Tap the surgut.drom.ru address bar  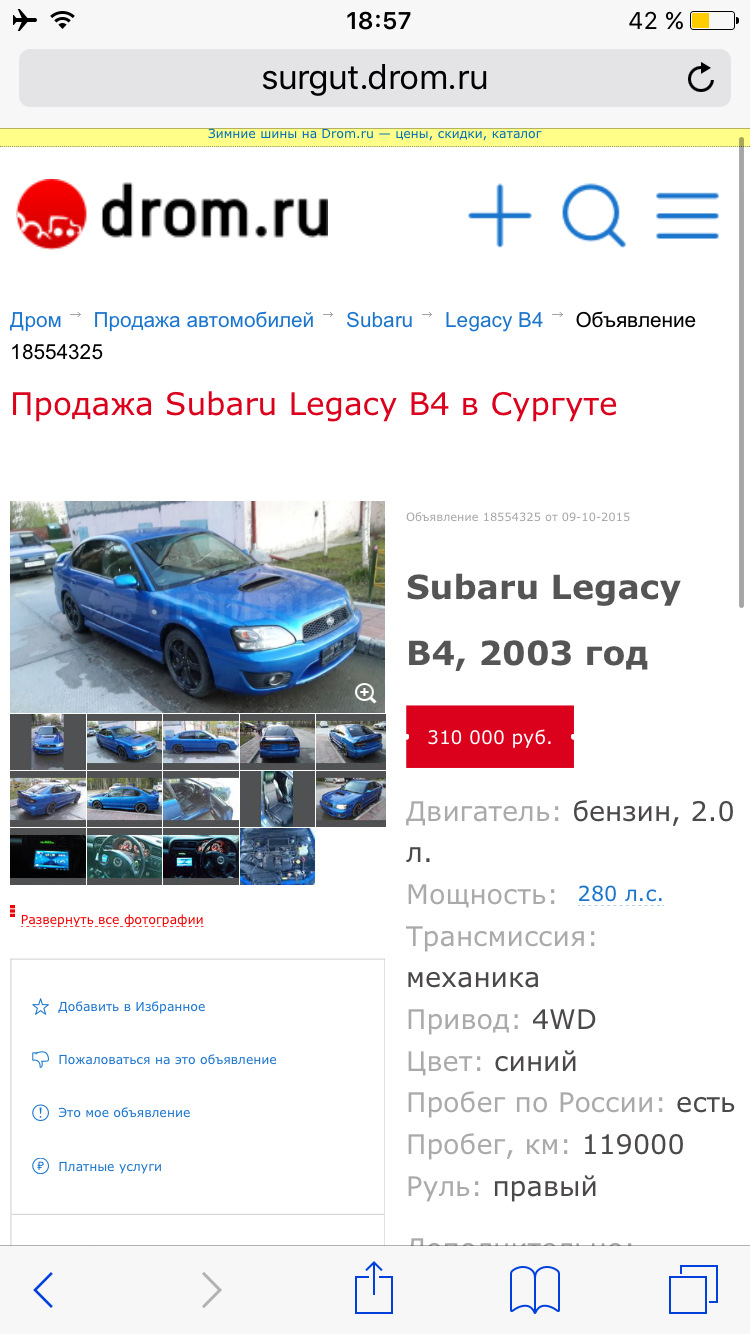click(374, 78)
